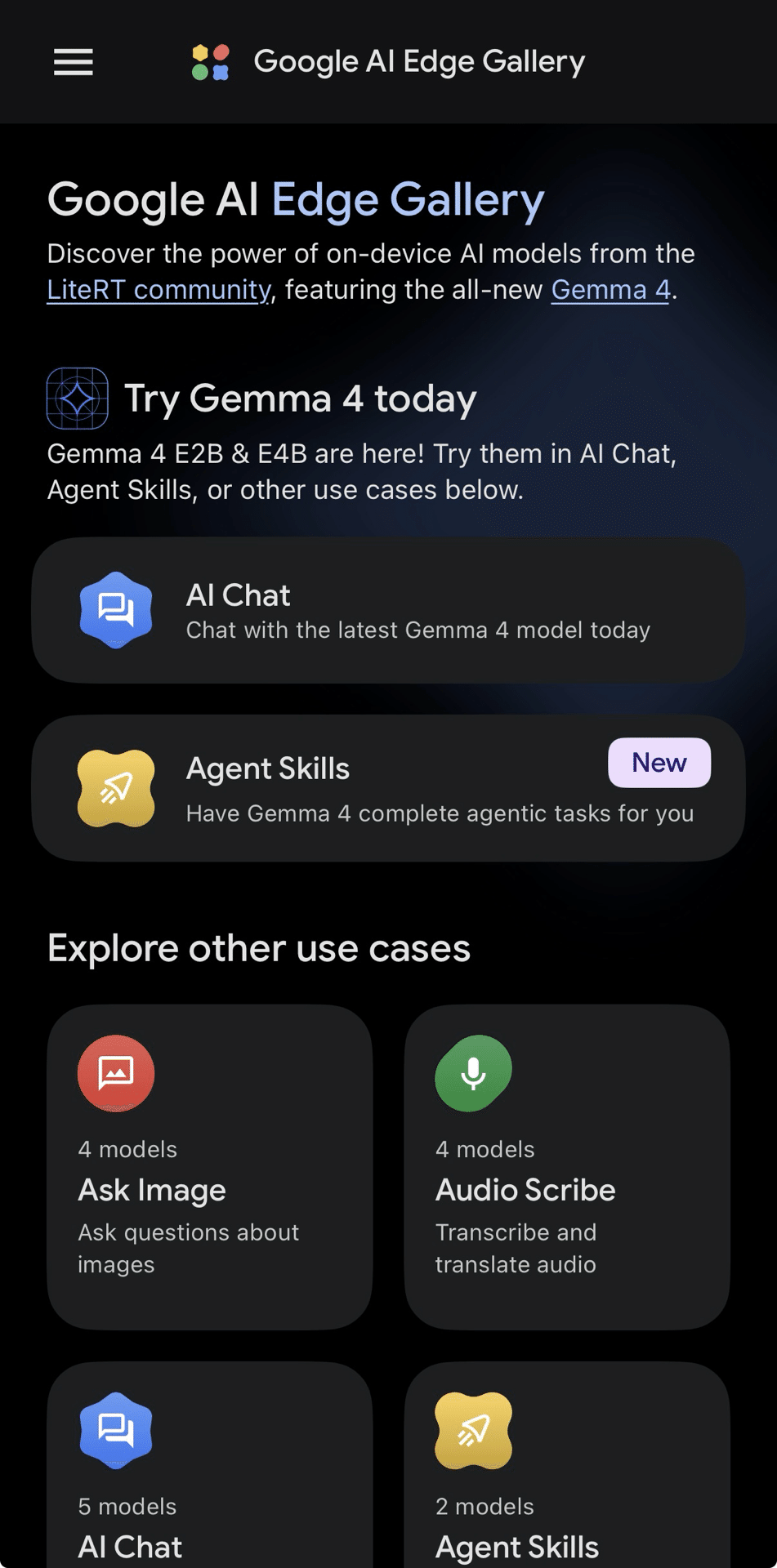Image resolution: width=777 pixels, height=1568 pixels.
Task: Open the hamburger menu
Action: coord(74,62)
